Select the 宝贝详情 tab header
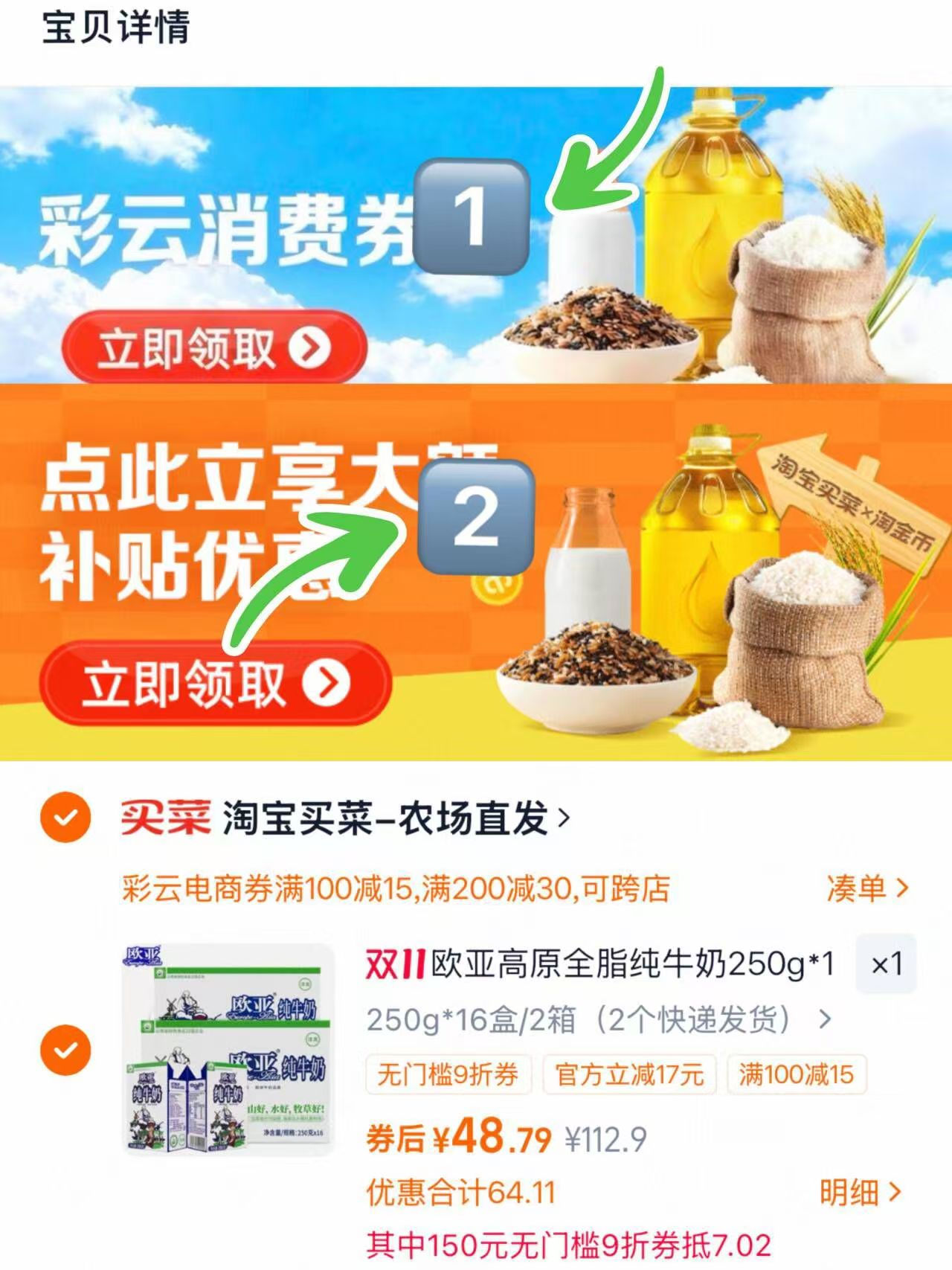 115,27
